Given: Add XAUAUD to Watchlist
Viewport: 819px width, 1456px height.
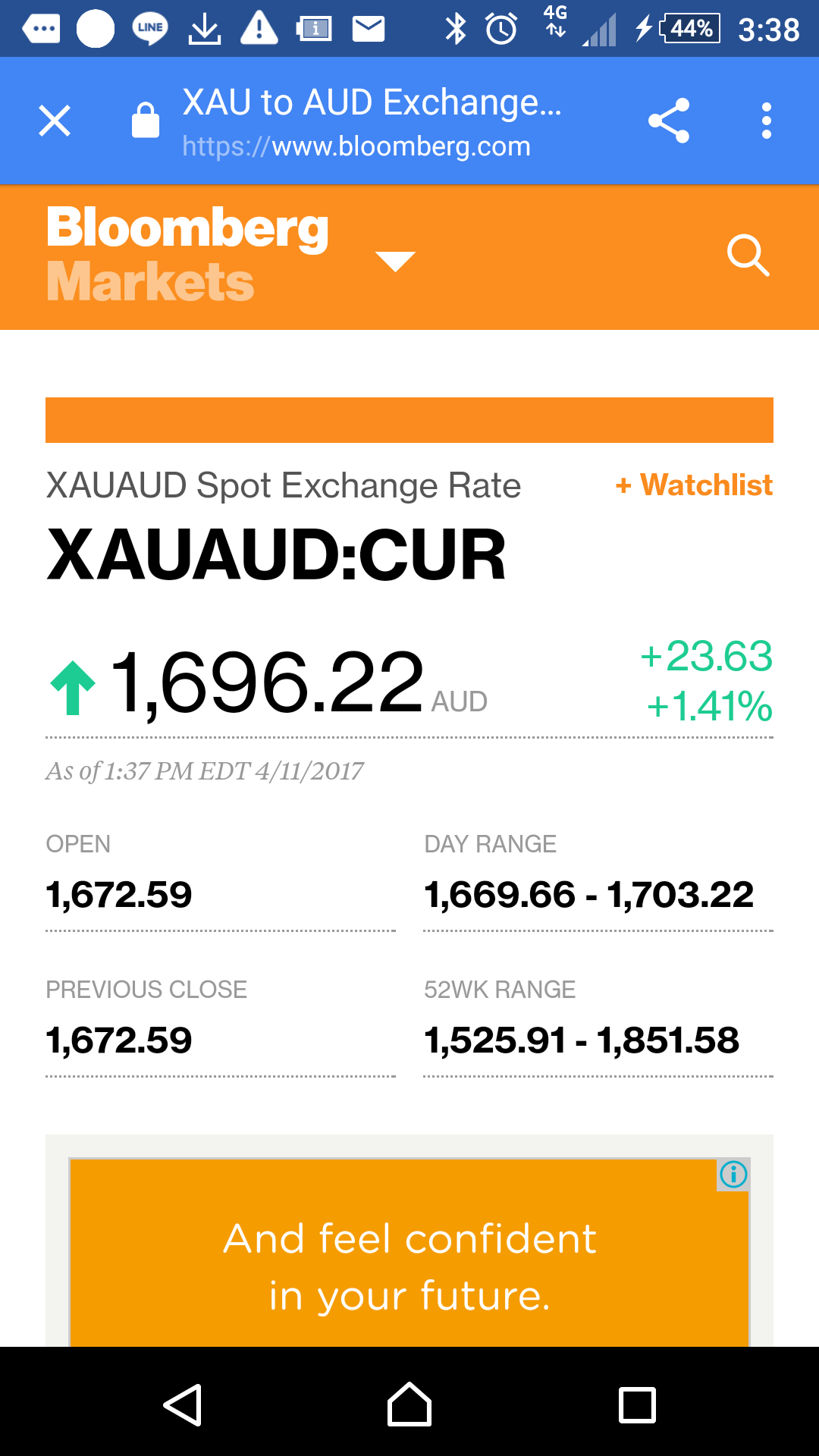Looking at the screenshot, I should click(x=694, y=485).
